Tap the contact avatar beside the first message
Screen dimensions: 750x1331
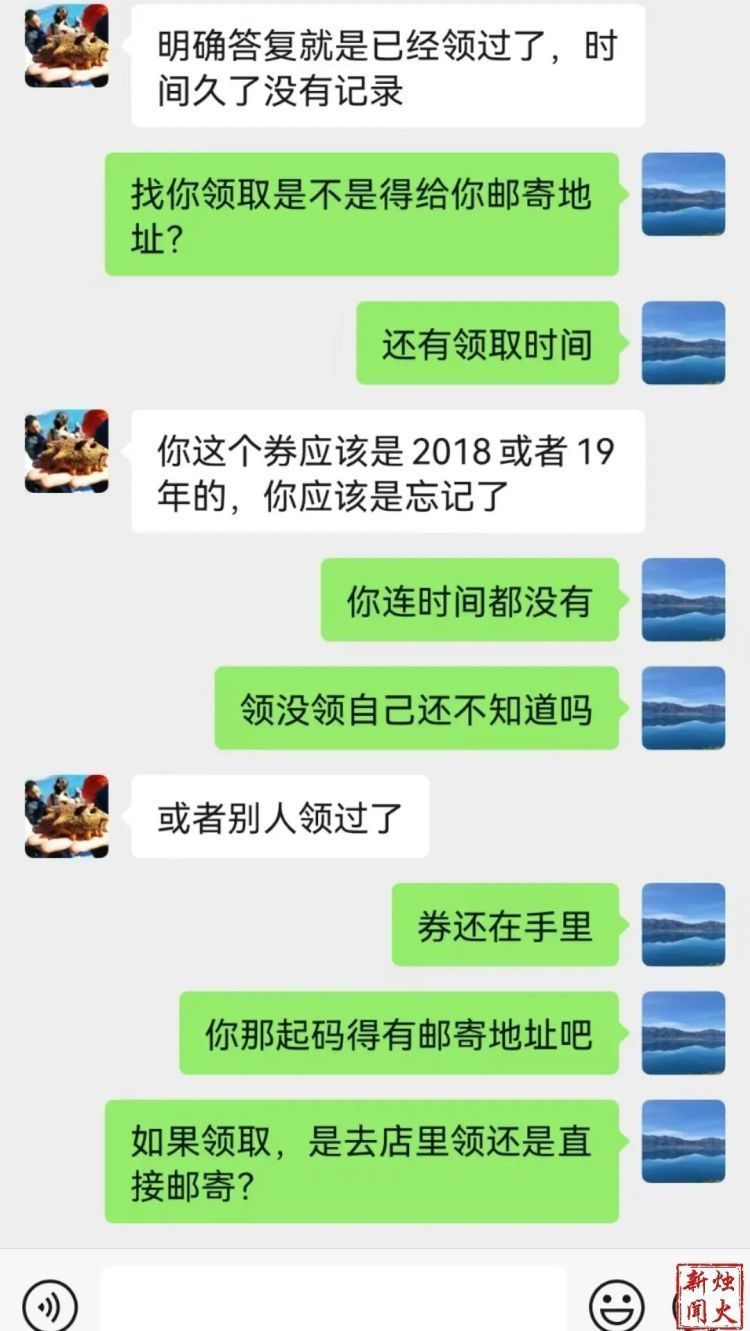click(65, 48)
